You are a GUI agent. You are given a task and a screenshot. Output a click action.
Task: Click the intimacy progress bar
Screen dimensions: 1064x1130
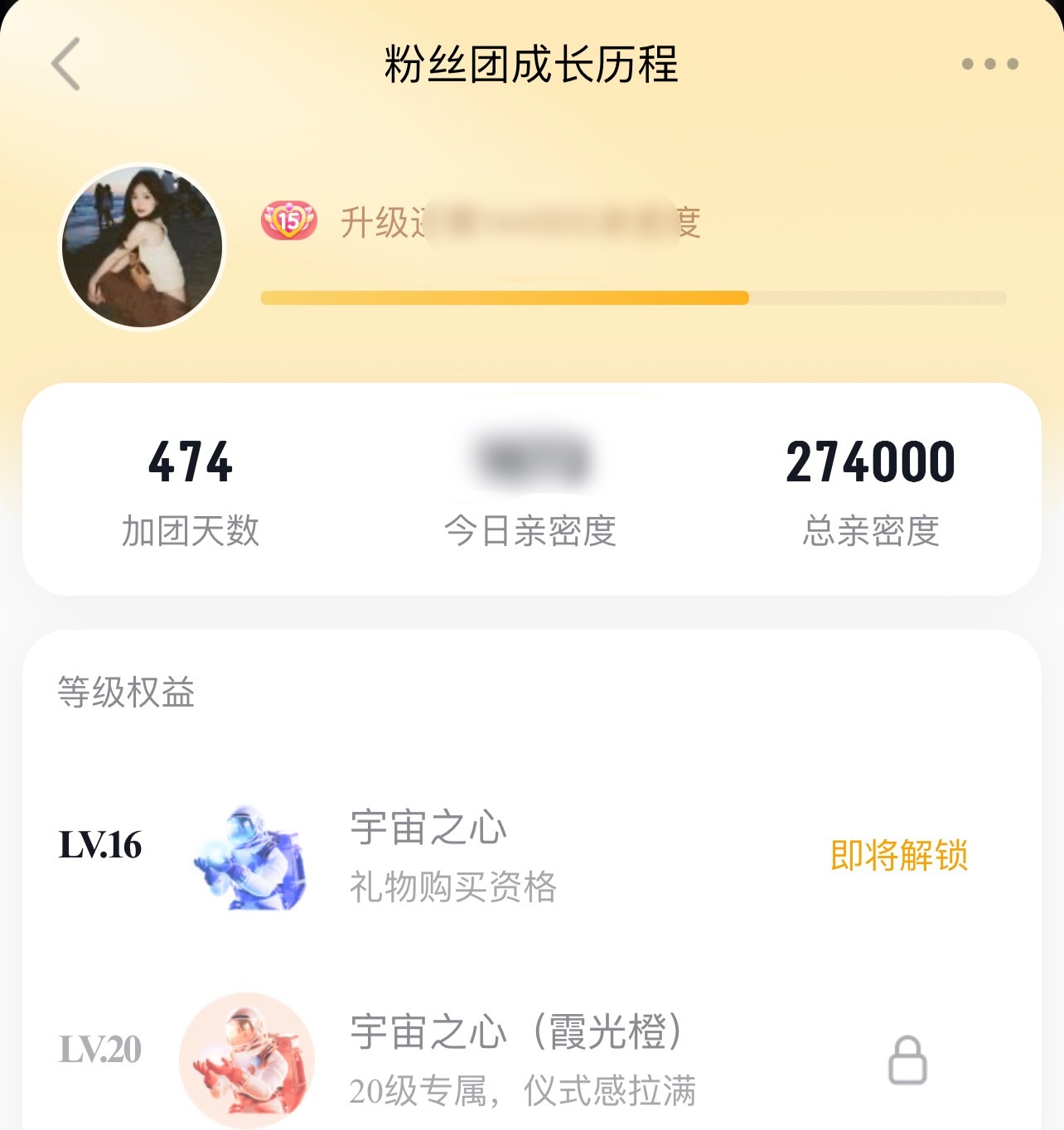pos(634,297)
